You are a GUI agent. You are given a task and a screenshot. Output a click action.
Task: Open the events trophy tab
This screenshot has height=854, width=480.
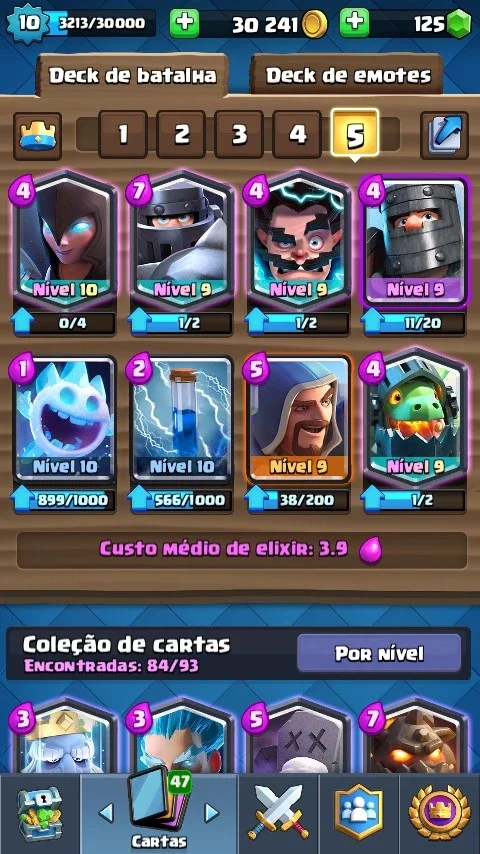tap(439, 814)
